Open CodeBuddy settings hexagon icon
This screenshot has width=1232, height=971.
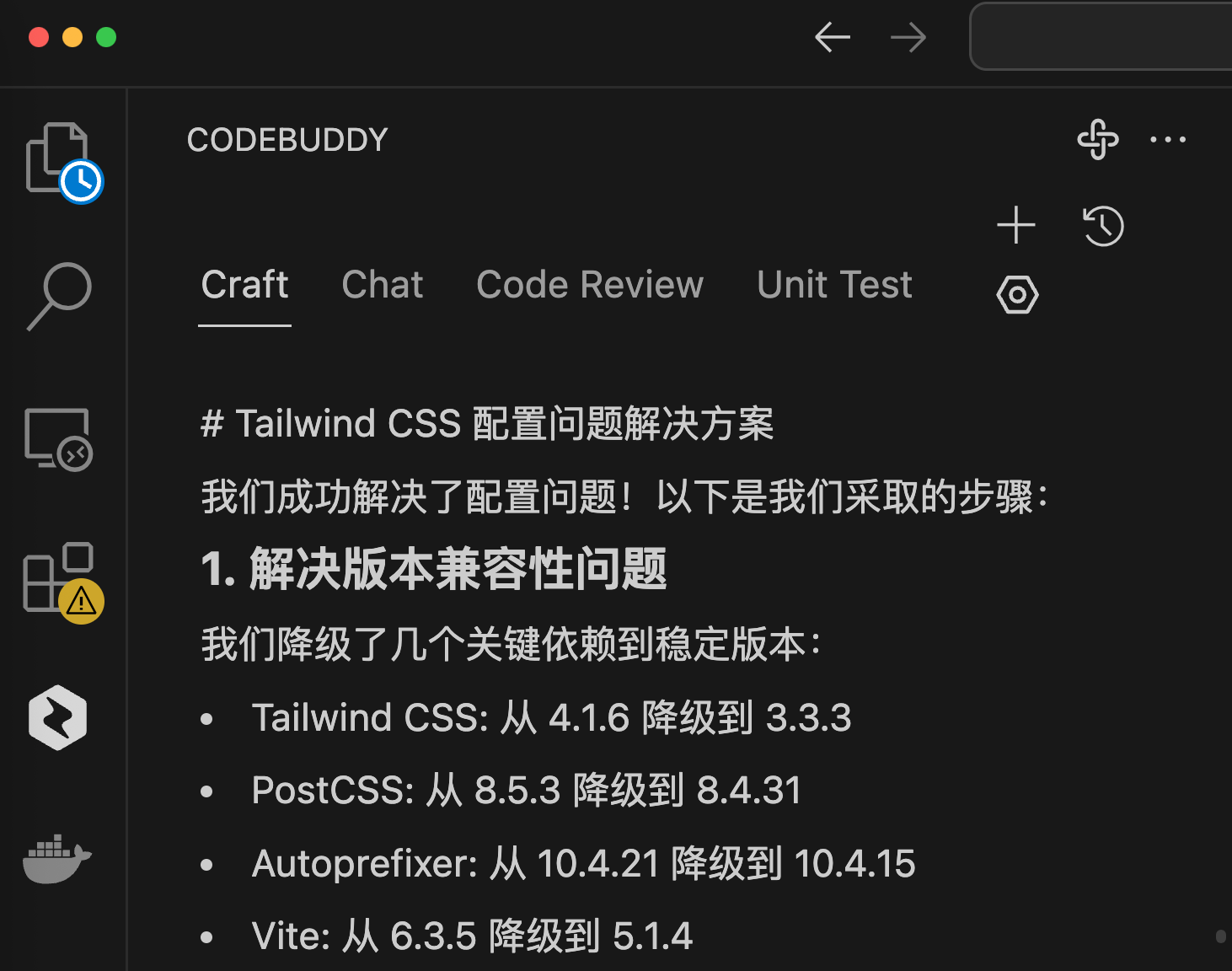point(1017,295)
